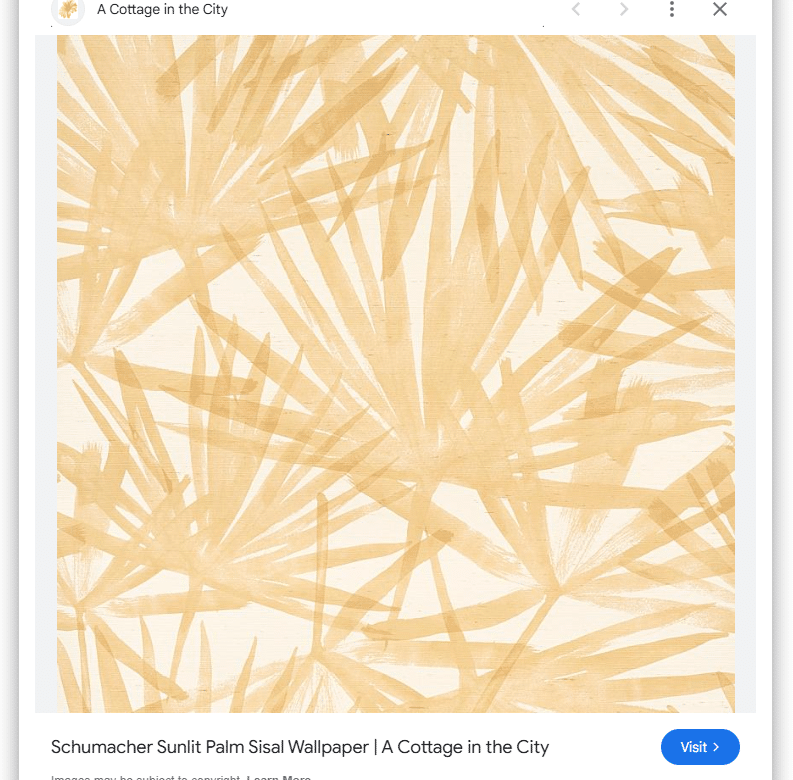The width and height of the screenshot is (793, 780).
Task: Open the Schumacher Sunlit Palm Sisal Wallpaper title
Action: tap(300, 747)
